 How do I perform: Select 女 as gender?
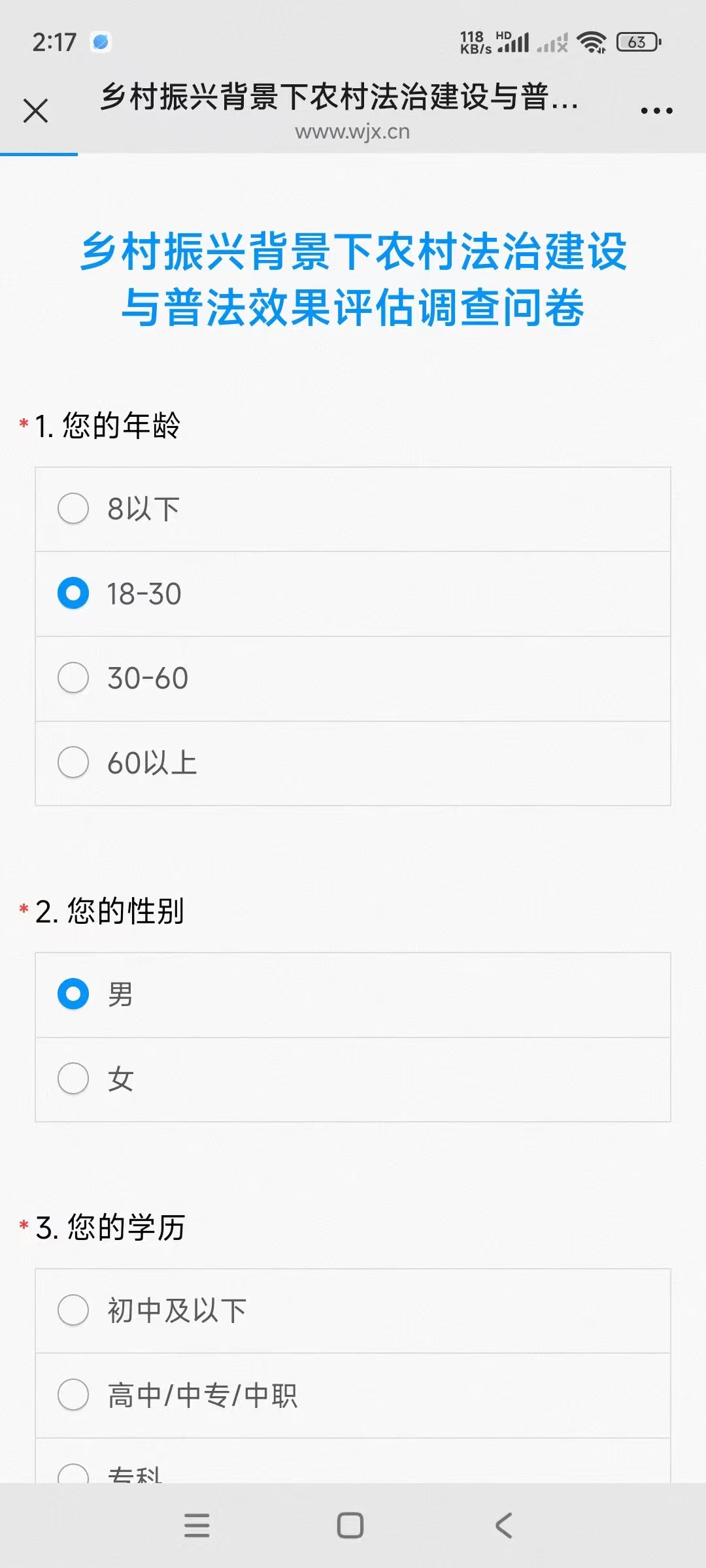[x=73, y=1079]
